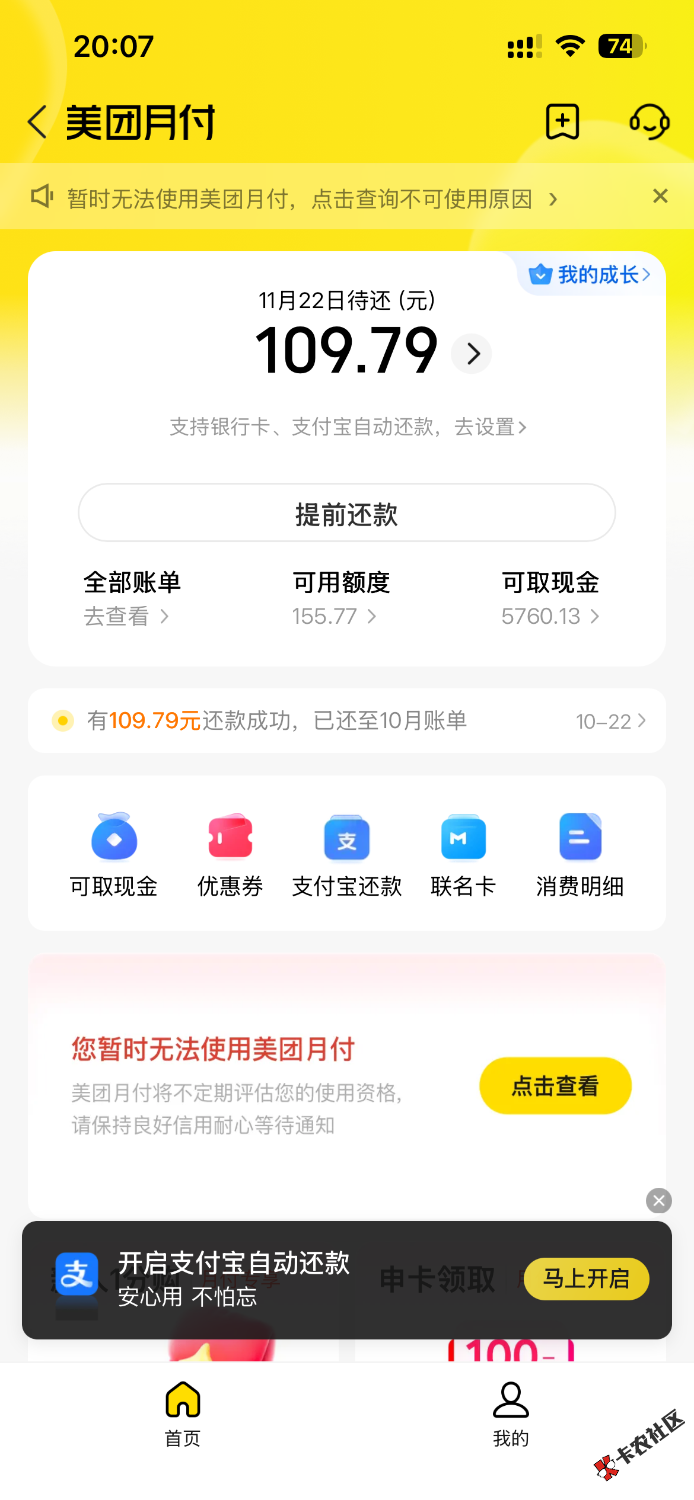Select 支付宝还款 shortcut
This screenshot has height=1500, width=694.
[346, 856]
